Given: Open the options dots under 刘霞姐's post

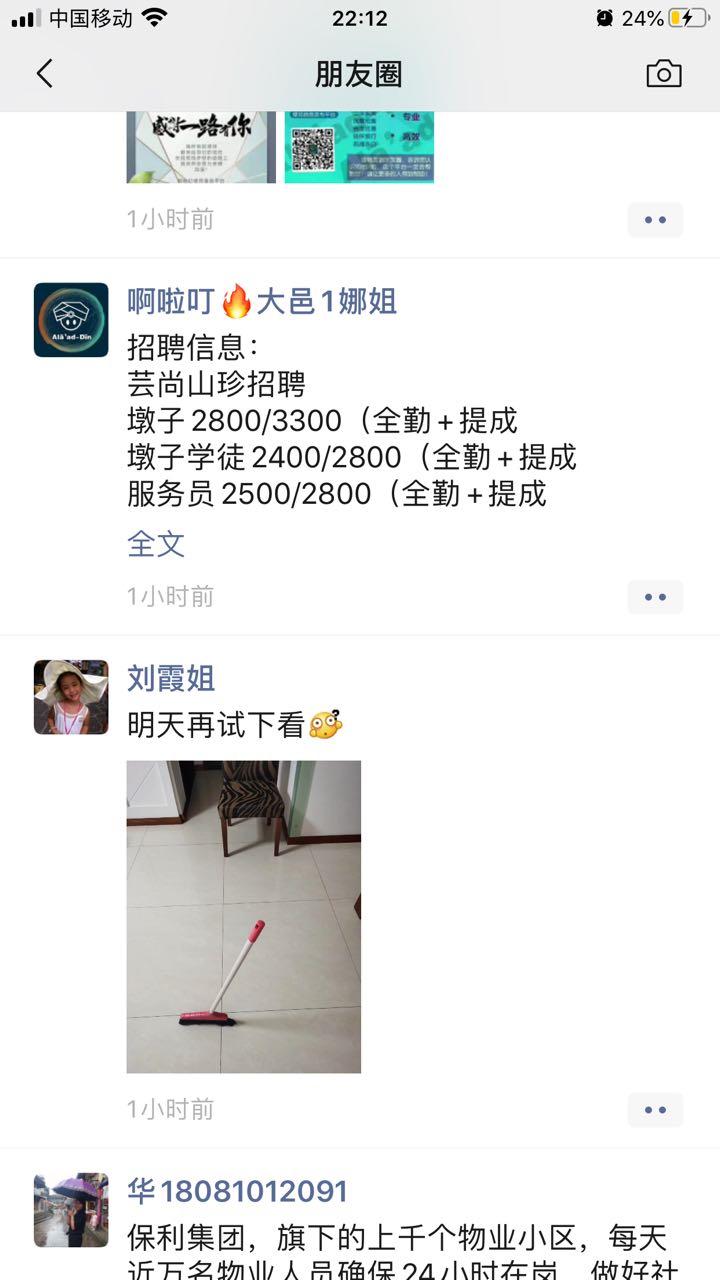Looking at the screenshot, I should [655, 1109].
